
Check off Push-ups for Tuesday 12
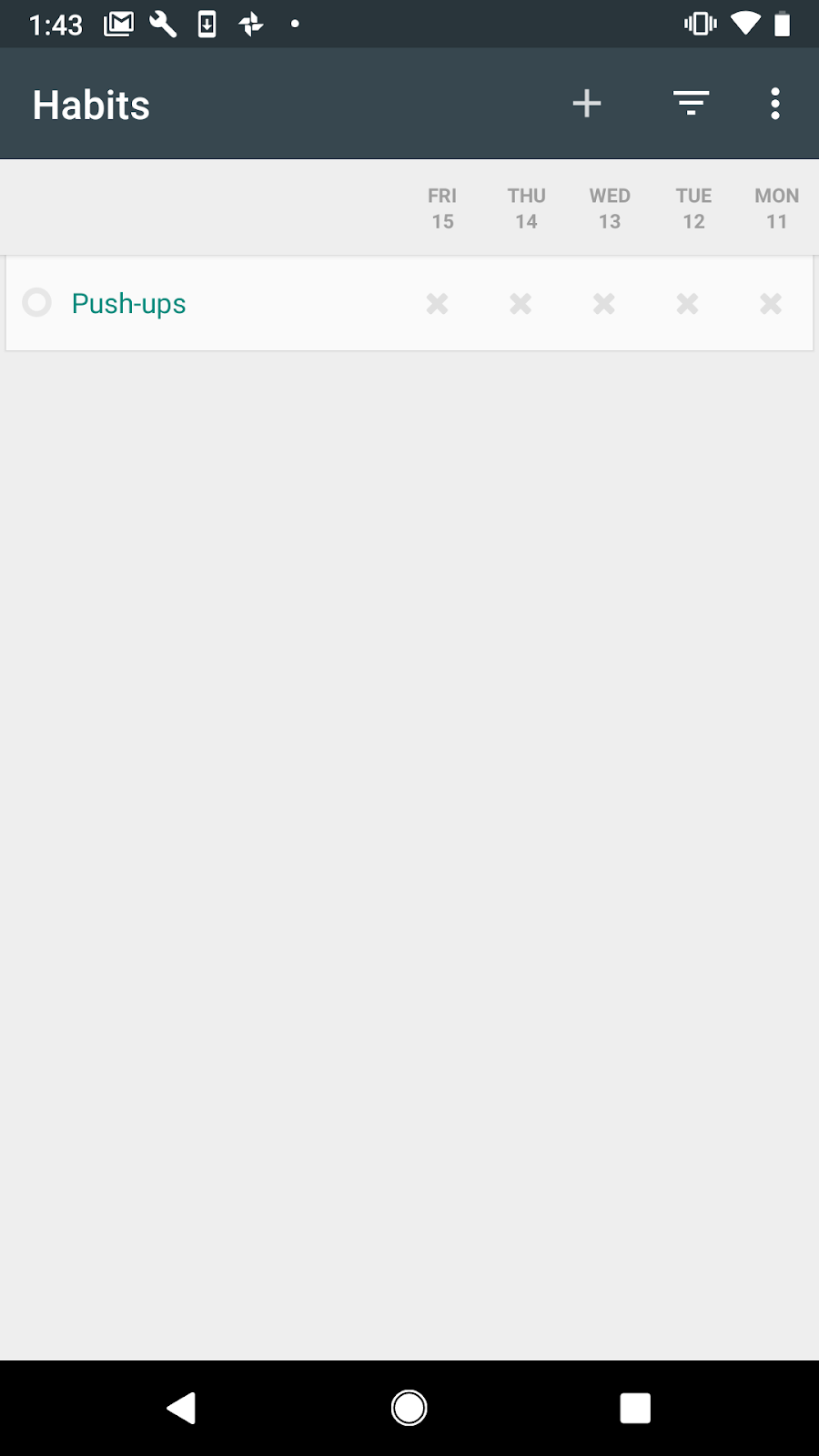pyautogui.click(x=688, y=303)
